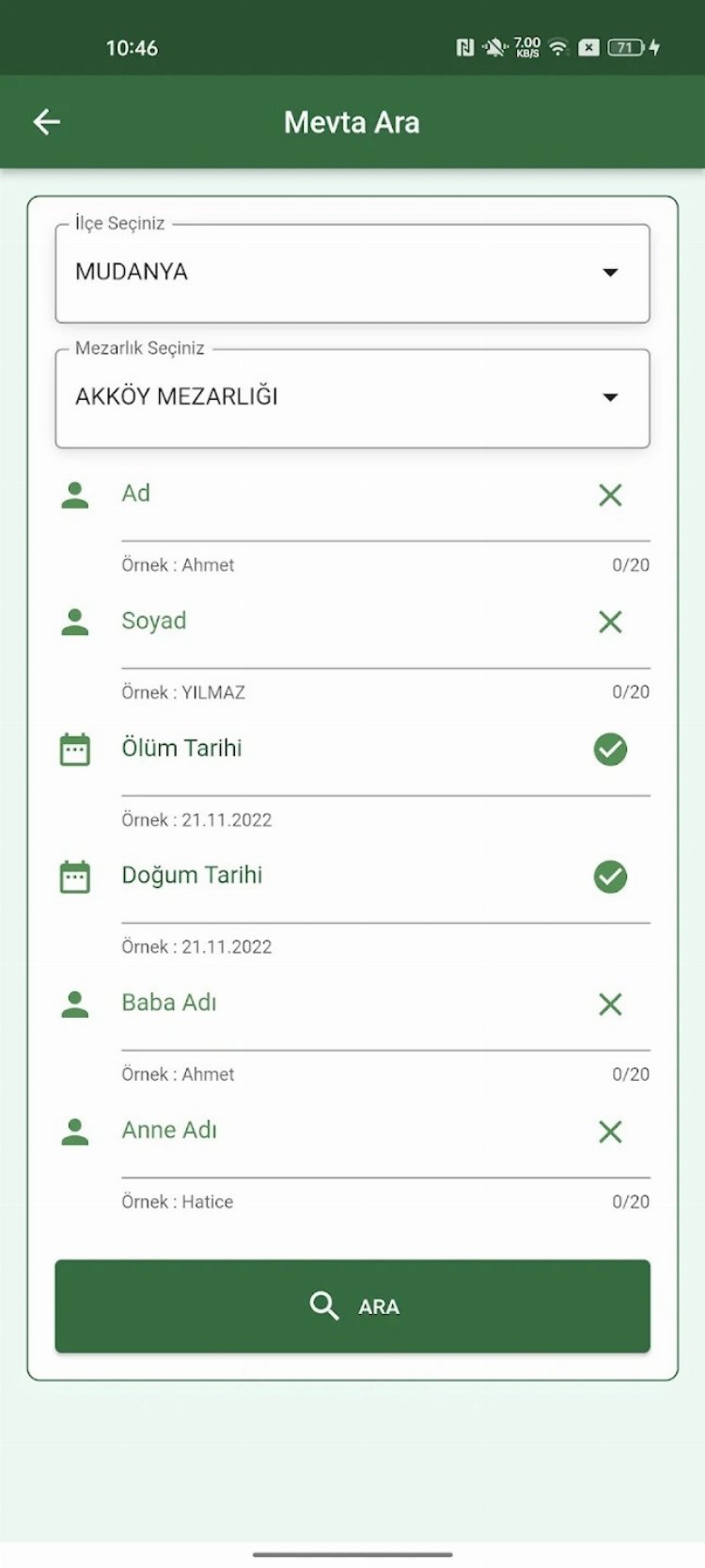
Task: Expand the Mezarlık Seçiniz dropdown
Action: tap(352, 398)
